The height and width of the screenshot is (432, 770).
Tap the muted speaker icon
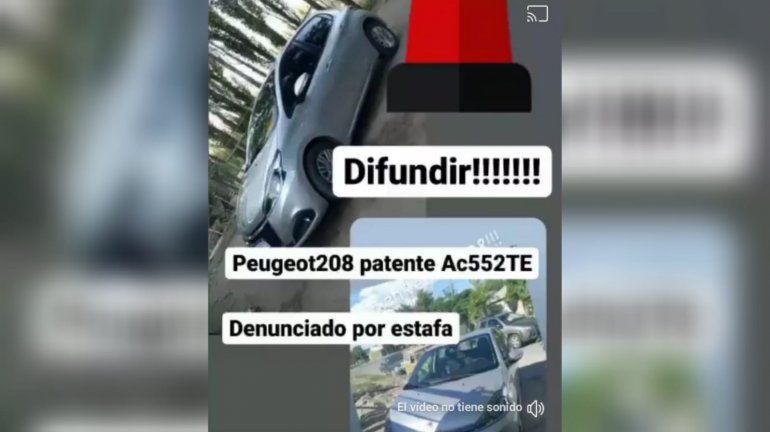pos(535,408)
